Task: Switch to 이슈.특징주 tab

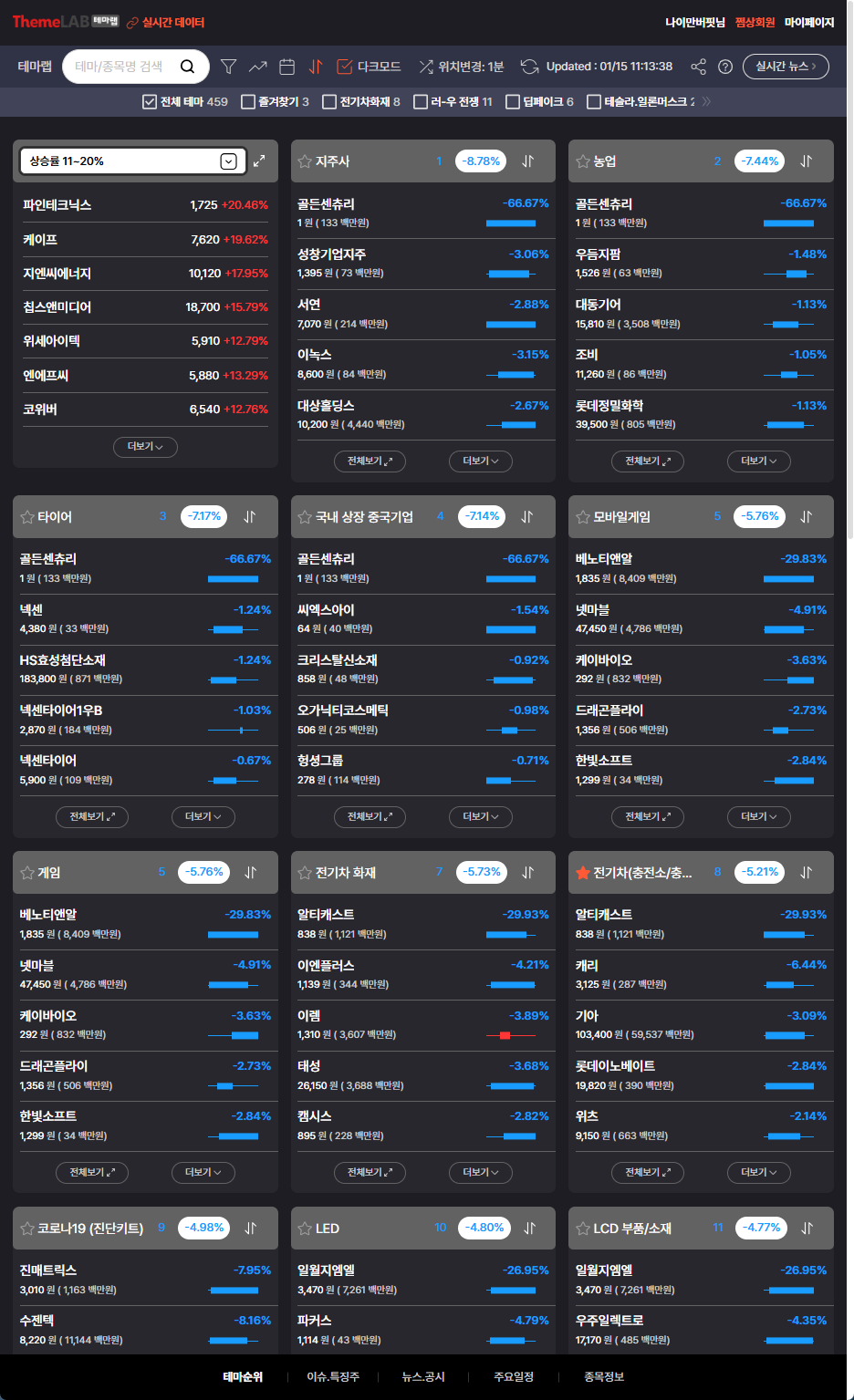Action: [x=333, y=1377]
